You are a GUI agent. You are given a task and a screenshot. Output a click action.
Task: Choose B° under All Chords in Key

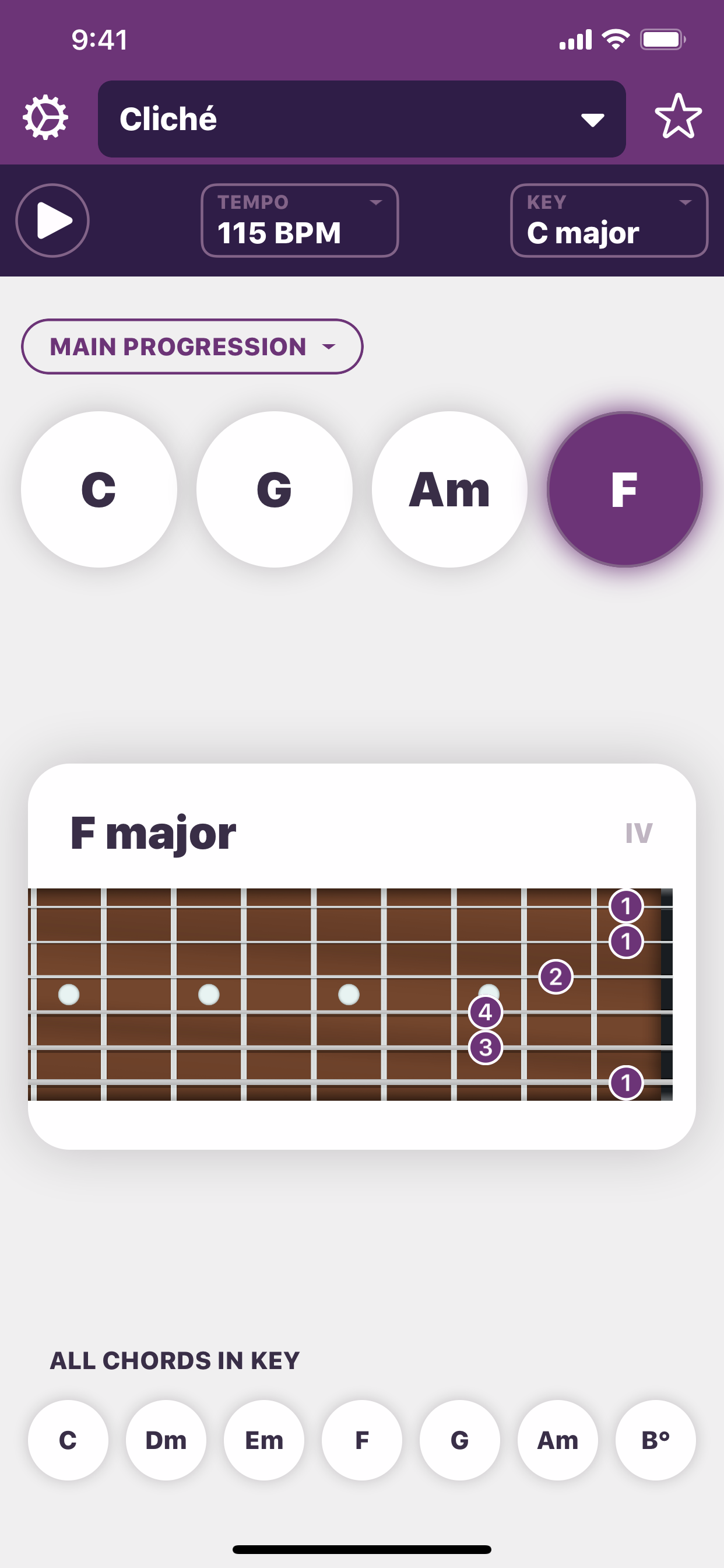tap(655, 1440)
